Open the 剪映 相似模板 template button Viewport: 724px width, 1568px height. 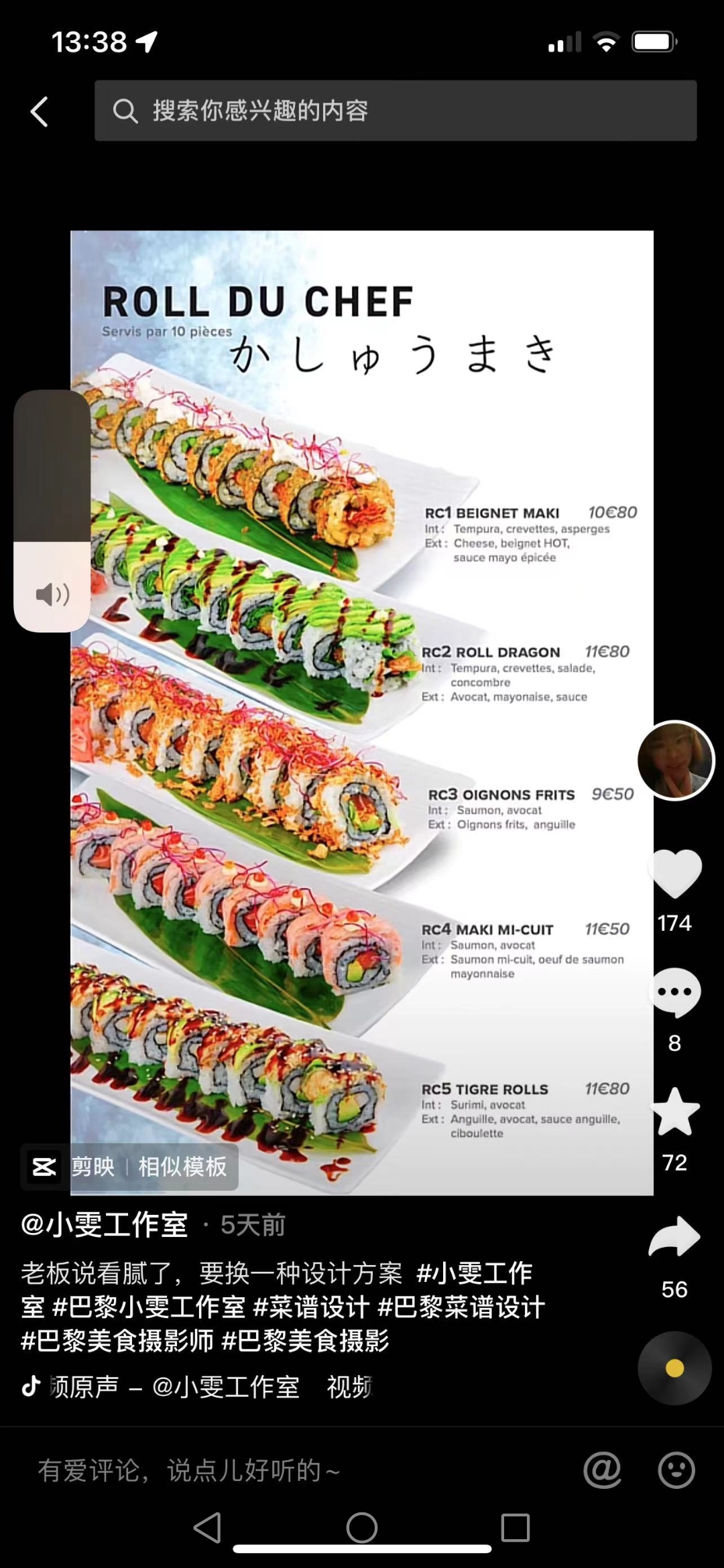point(130,1167)
